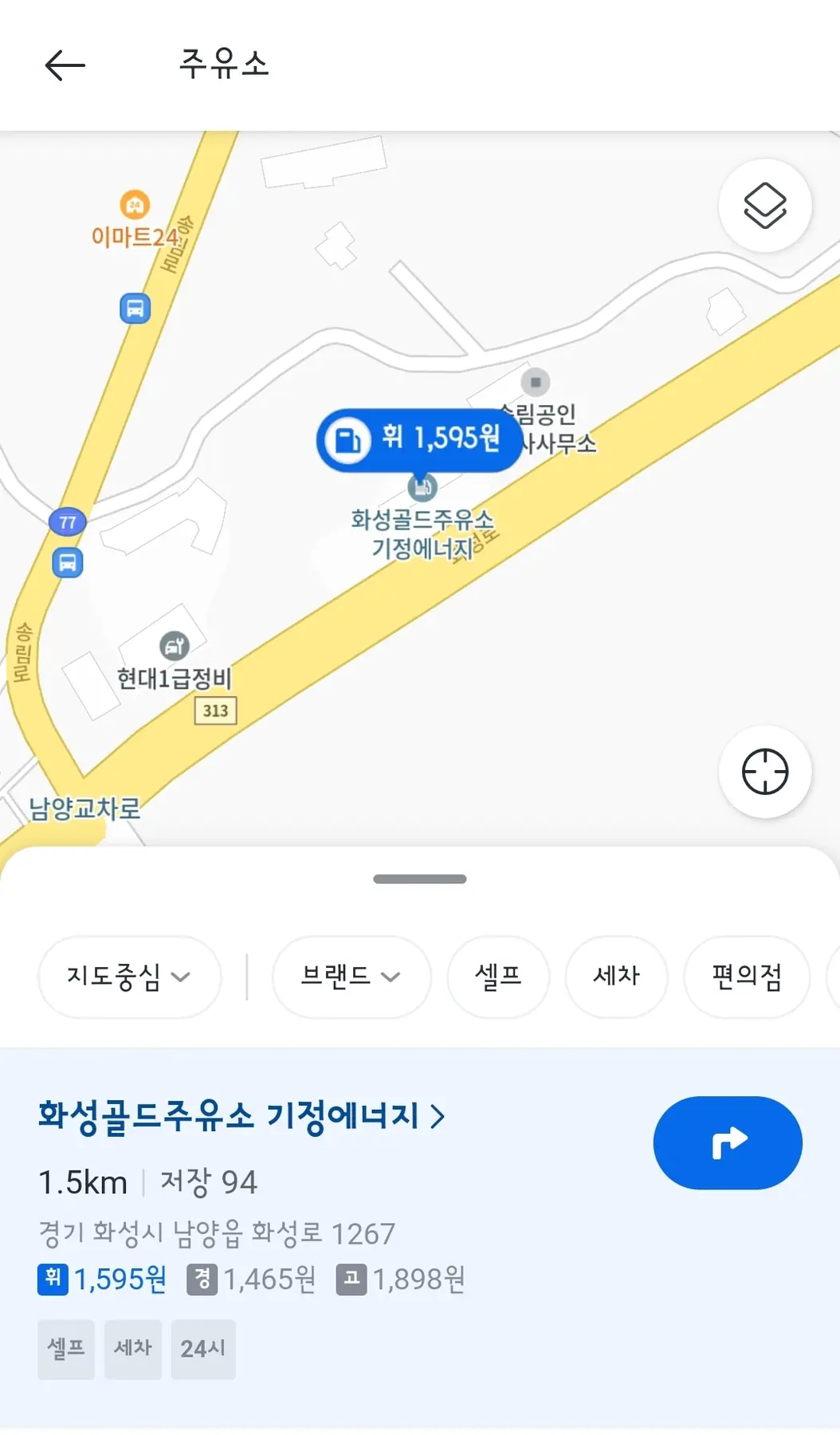The width and height of the screenshot is (840, 1435).
Task: Filter by 편의점
Action: coord(747,977)
